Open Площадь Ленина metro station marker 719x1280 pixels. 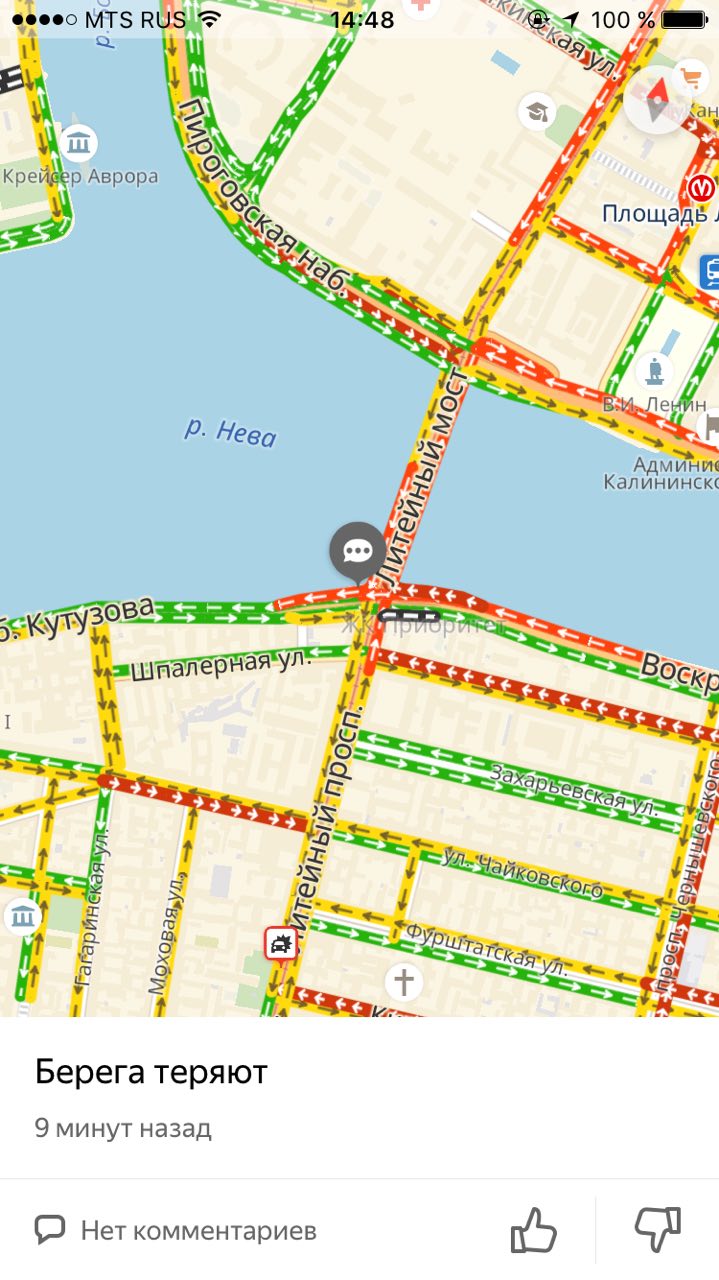pos(701,188)
